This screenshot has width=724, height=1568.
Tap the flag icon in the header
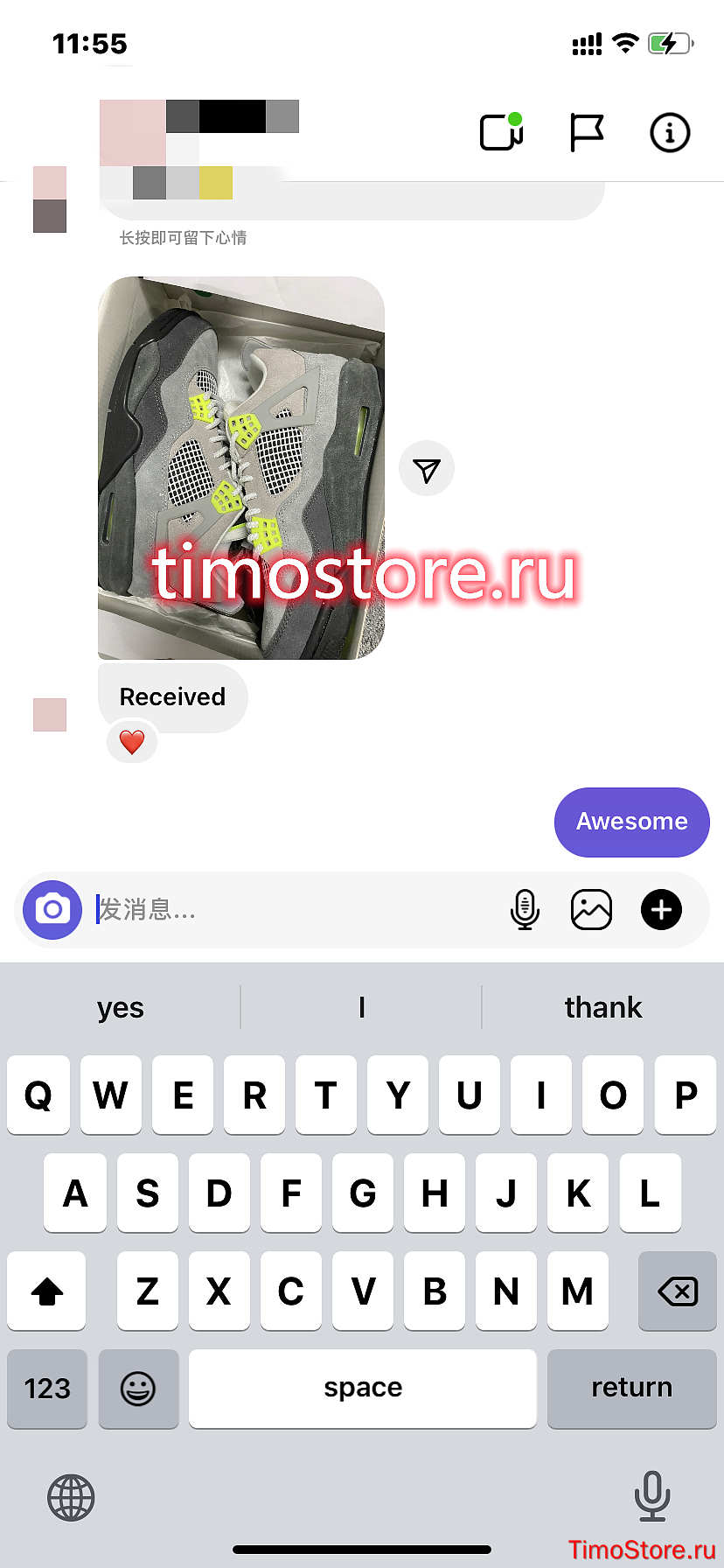tap(587, 133)
